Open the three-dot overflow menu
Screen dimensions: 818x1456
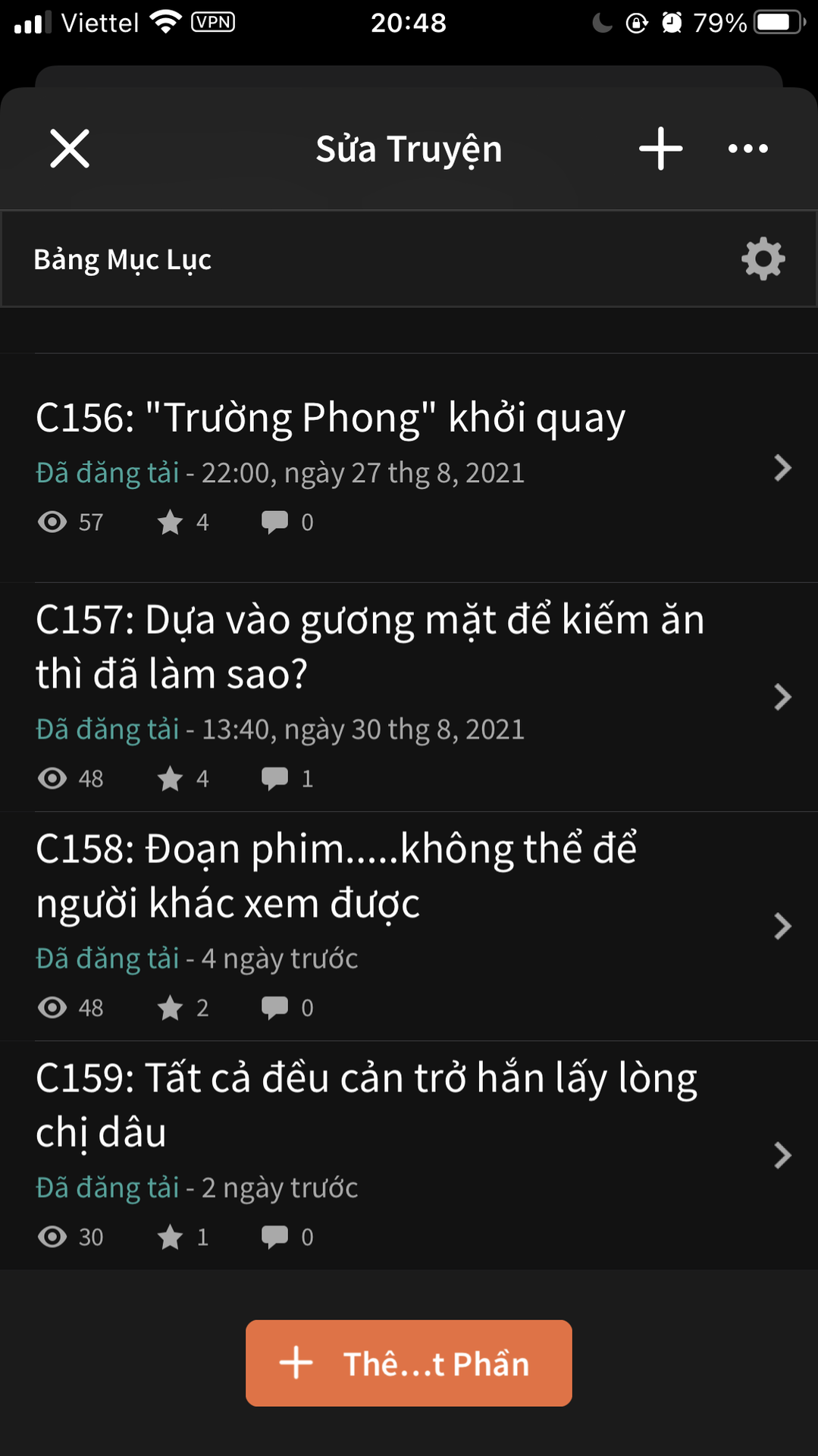pos(747,149)
